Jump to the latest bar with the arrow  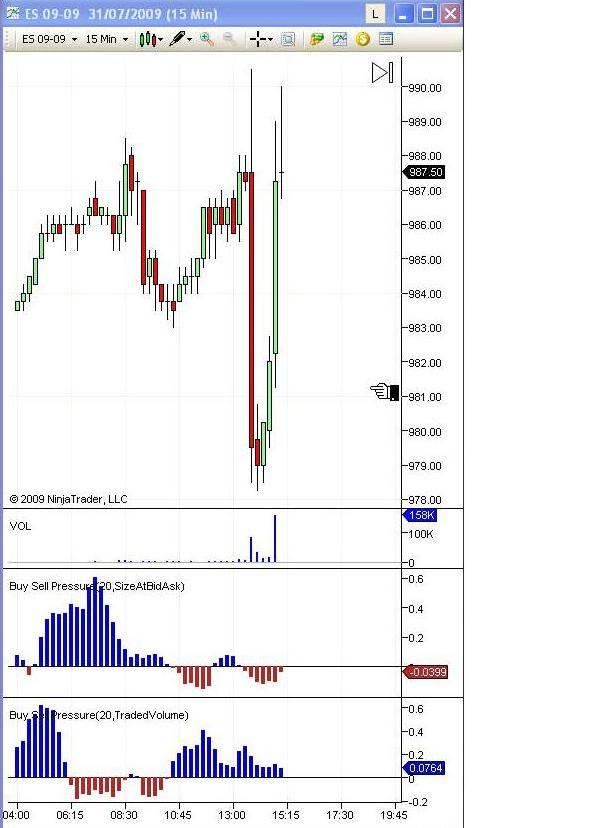pyautogui.click(x=384, y=72)
